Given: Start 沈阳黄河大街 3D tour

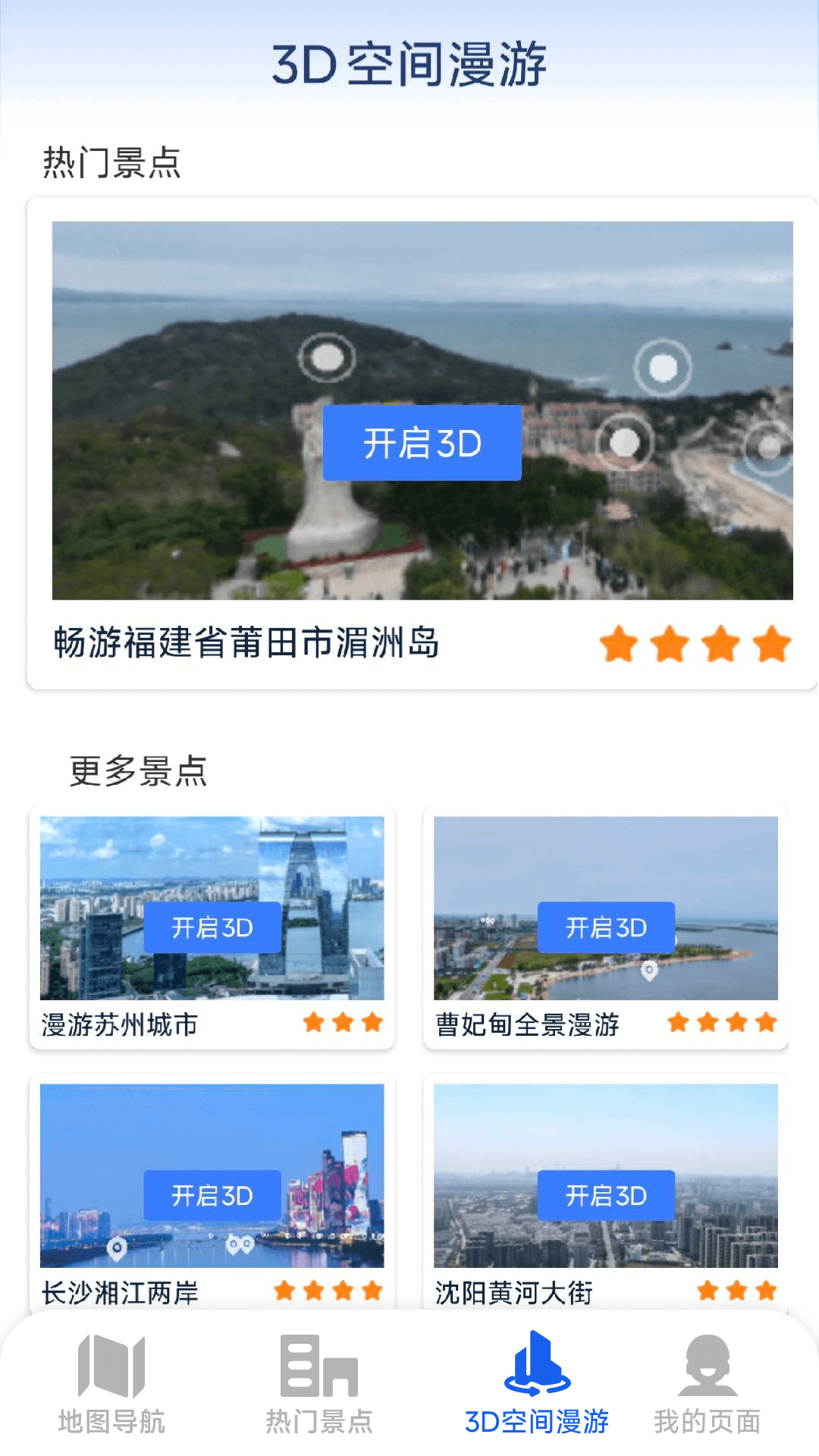Looking at the screenshot, I should (606, 1196).
